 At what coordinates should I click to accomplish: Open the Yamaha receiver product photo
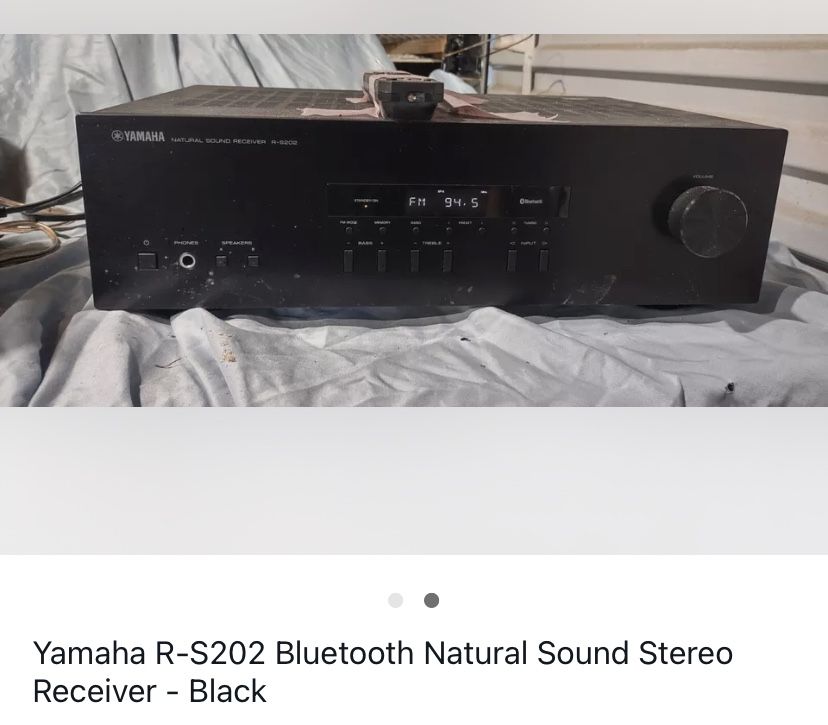[x=414, y=220]
